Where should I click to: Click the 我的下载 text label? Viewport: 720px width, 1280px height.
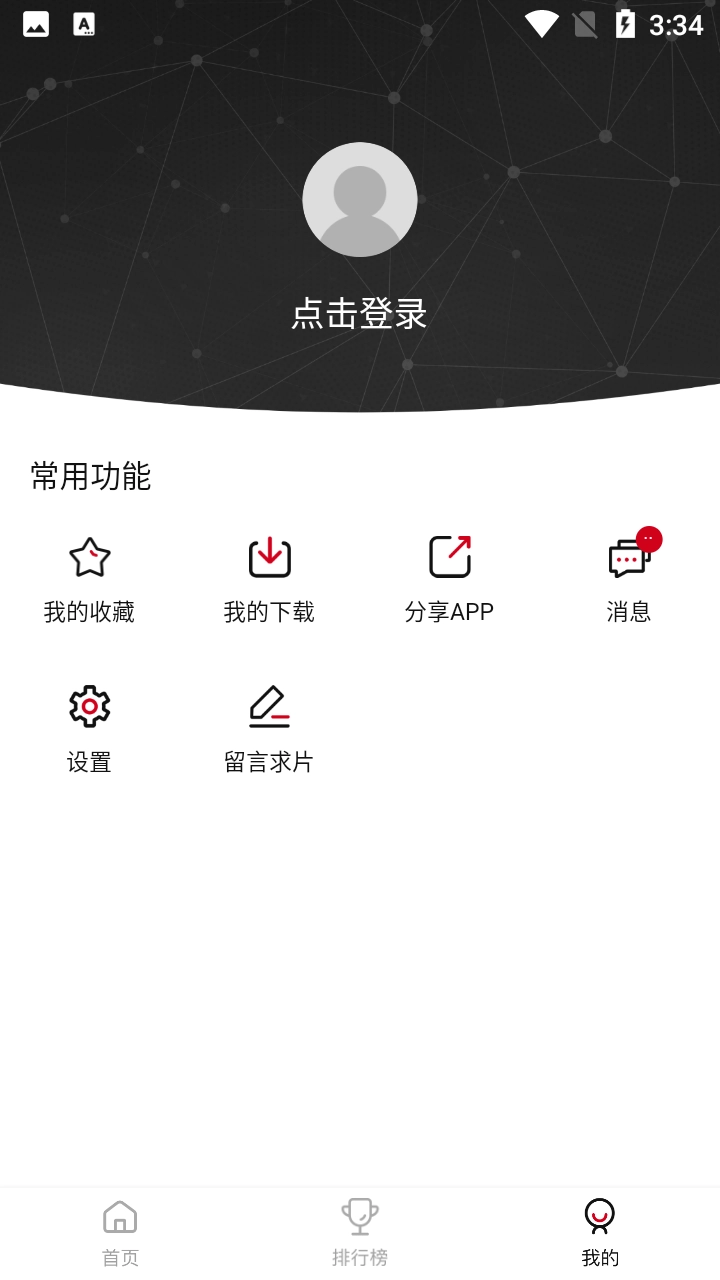(x=269, y=612)
